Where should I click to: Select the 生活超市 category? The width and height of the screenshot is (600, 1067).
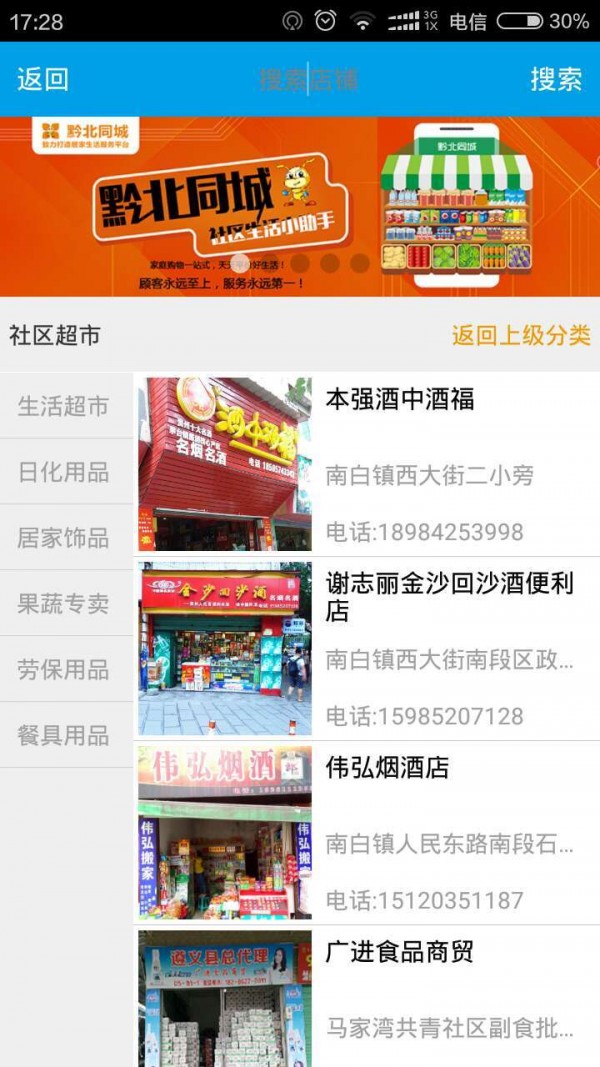(x=64, y=406)
